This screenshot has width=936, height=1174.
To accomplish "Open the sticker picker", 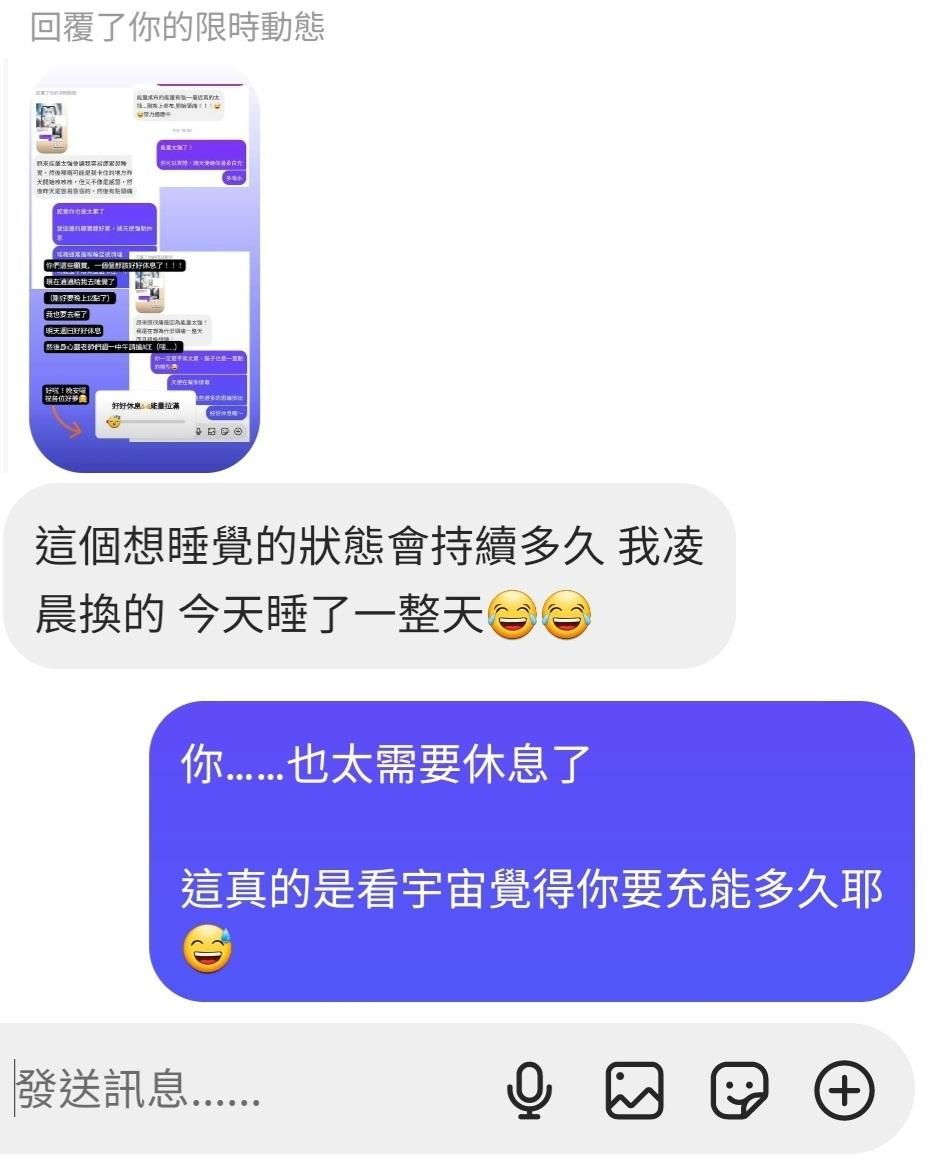I will click(x=739, y=1090).
